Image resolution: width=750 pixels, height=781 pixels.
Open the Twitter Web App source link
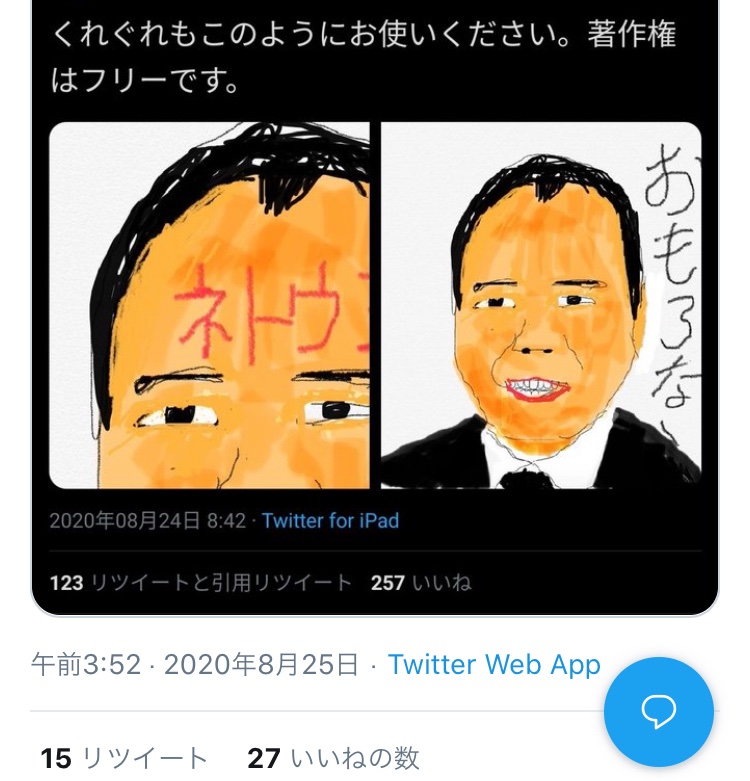coord(494,664)
